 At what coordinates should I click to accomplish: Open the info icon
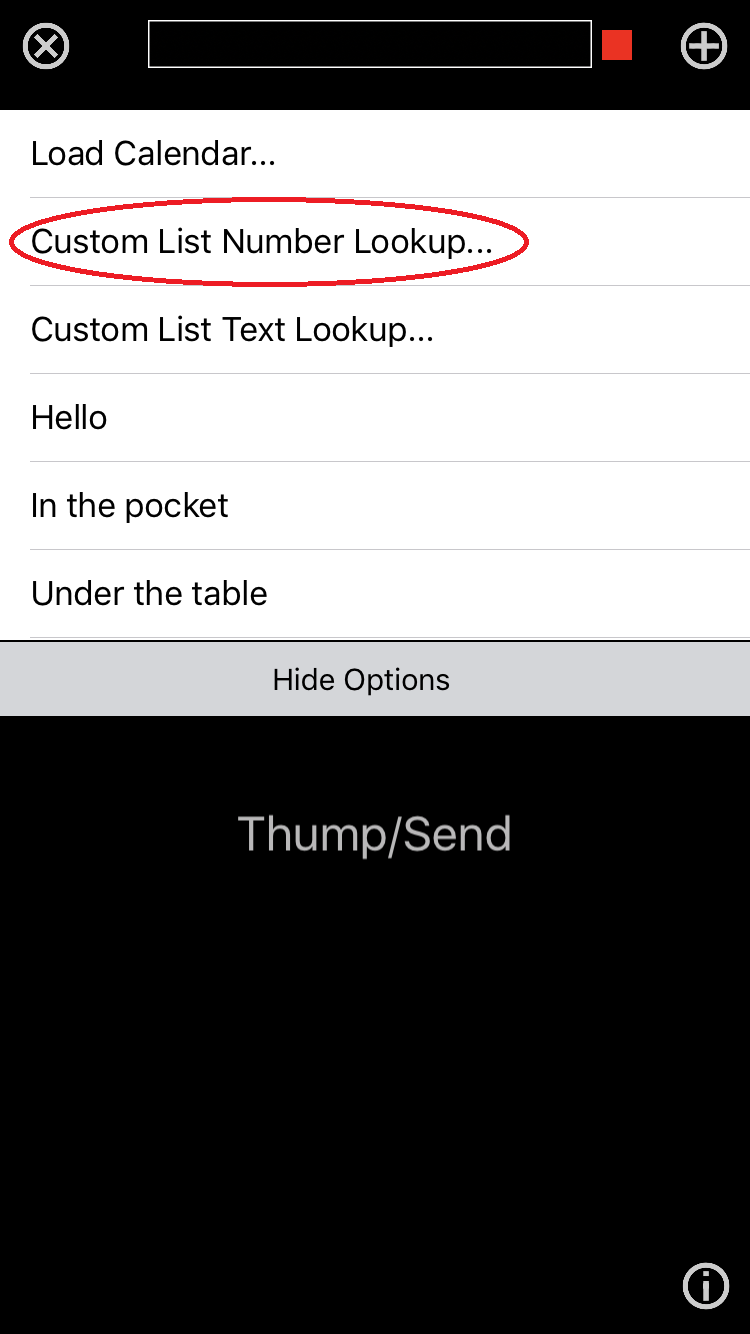pos(706,1285)
